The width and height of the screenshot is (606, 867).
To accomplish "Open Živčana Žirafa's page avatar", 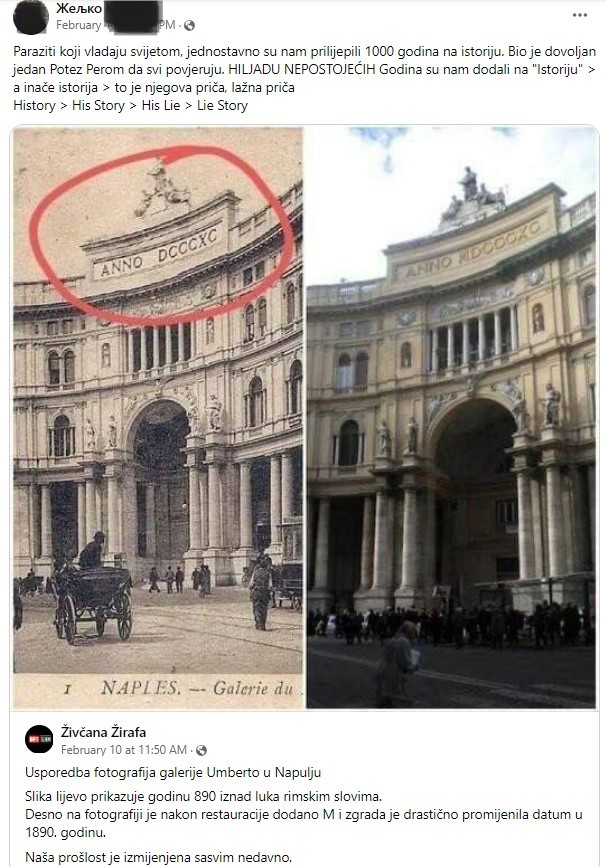I will [x=39, y=739].
